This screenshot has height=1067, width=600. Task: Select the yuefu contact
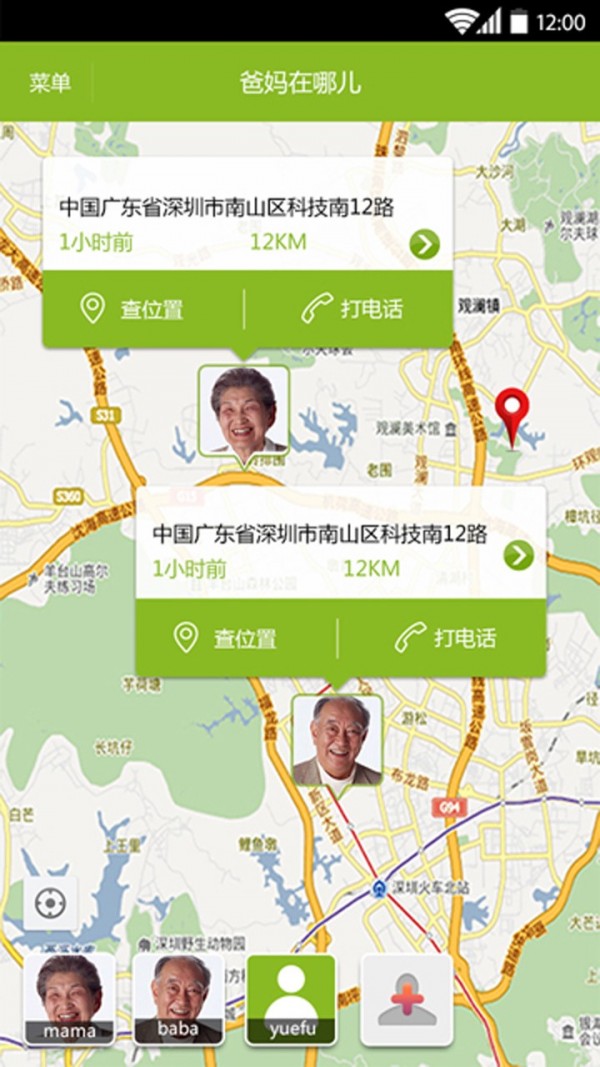point(291,998)
